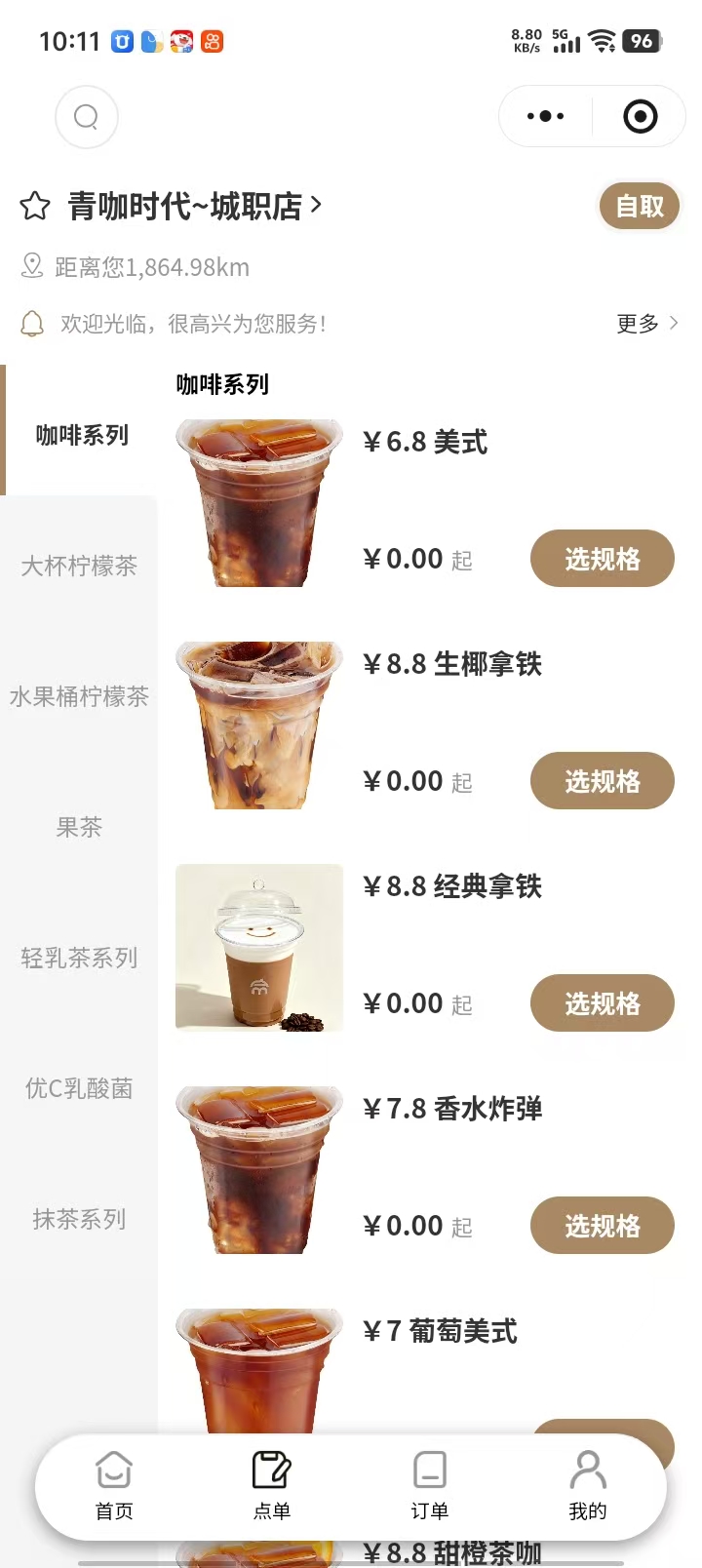
Task: Toggle the 自取 pickup option
Action: [x=640, y=206]
